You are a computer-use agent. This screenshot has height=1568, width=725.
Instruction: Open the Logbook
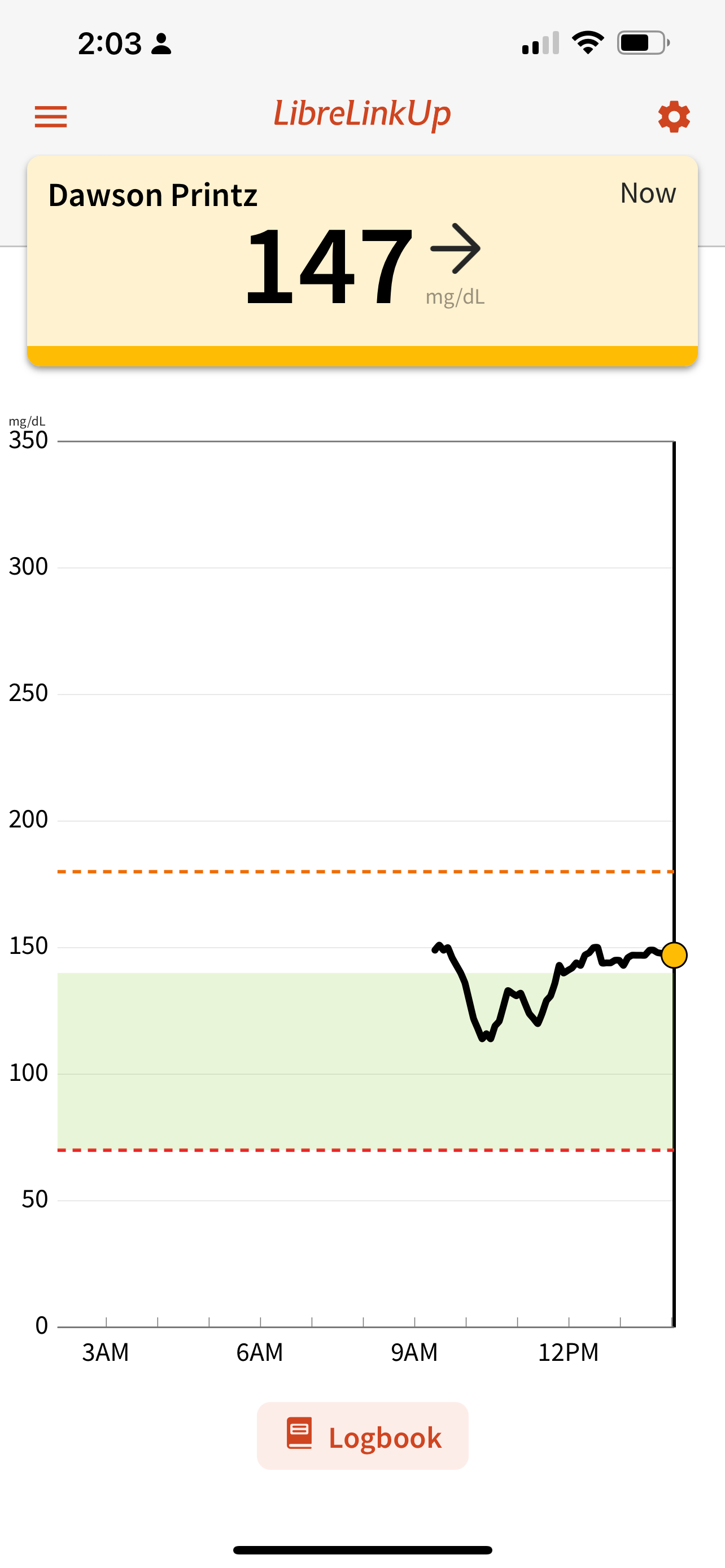(363, 1436)
